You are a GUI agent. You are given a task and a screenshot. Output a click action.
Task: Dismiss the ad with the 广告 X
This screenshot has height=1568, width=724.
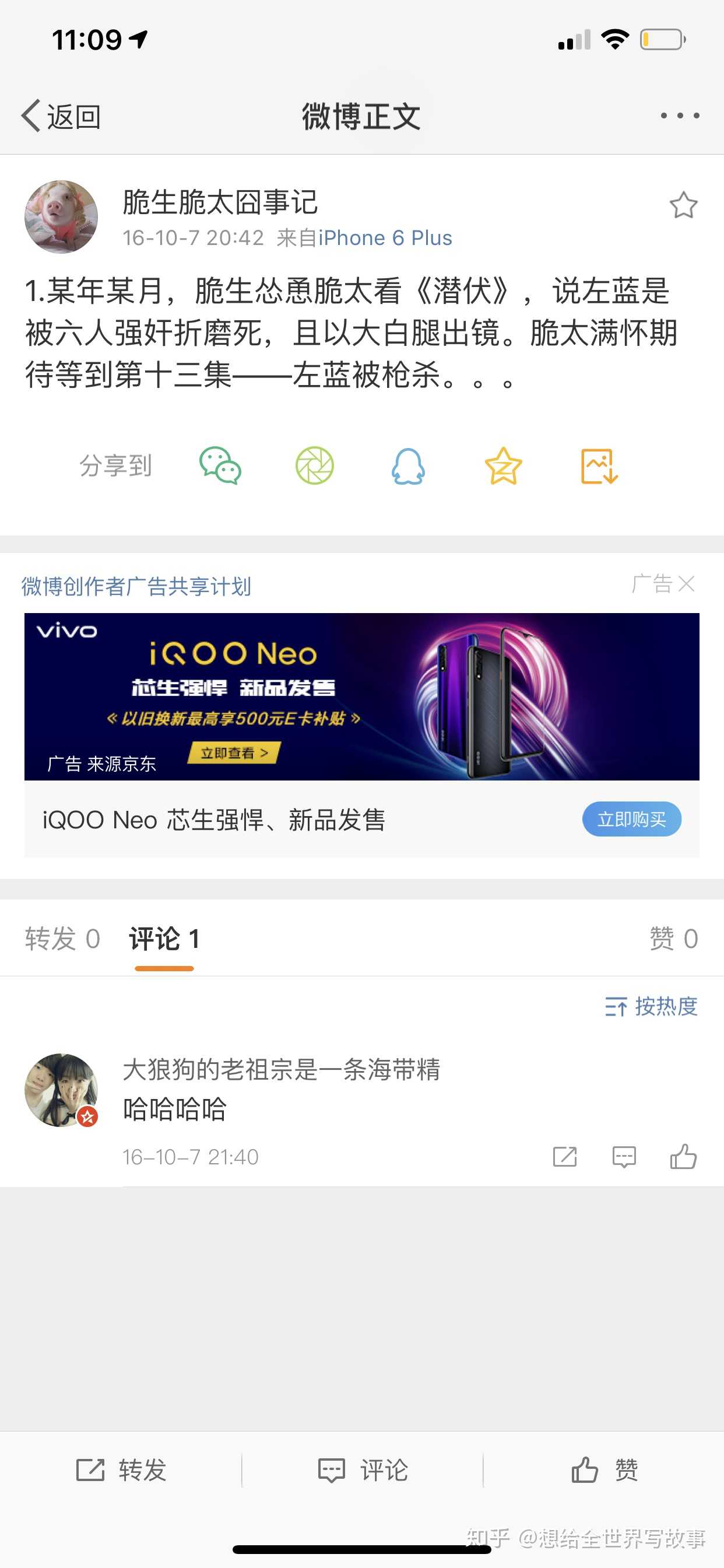[x=663, y=584]
